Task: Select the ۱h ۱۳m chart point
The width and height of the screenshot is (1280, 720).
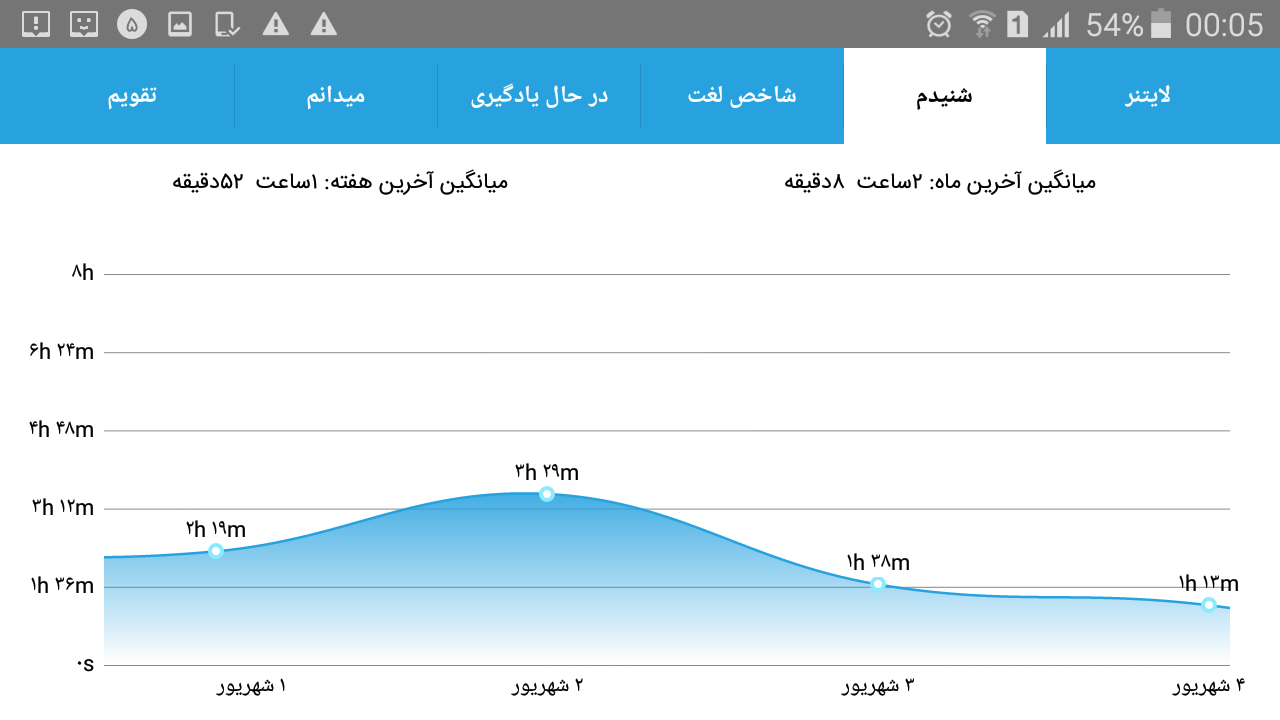Action: pos(1209,604)
